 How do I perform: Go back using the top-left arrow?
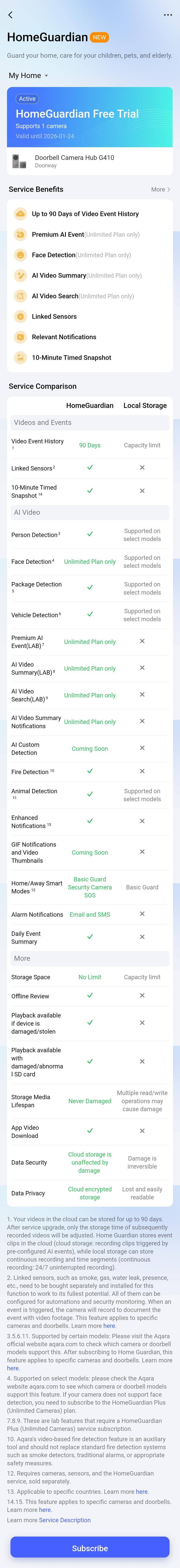click(10, 15)
